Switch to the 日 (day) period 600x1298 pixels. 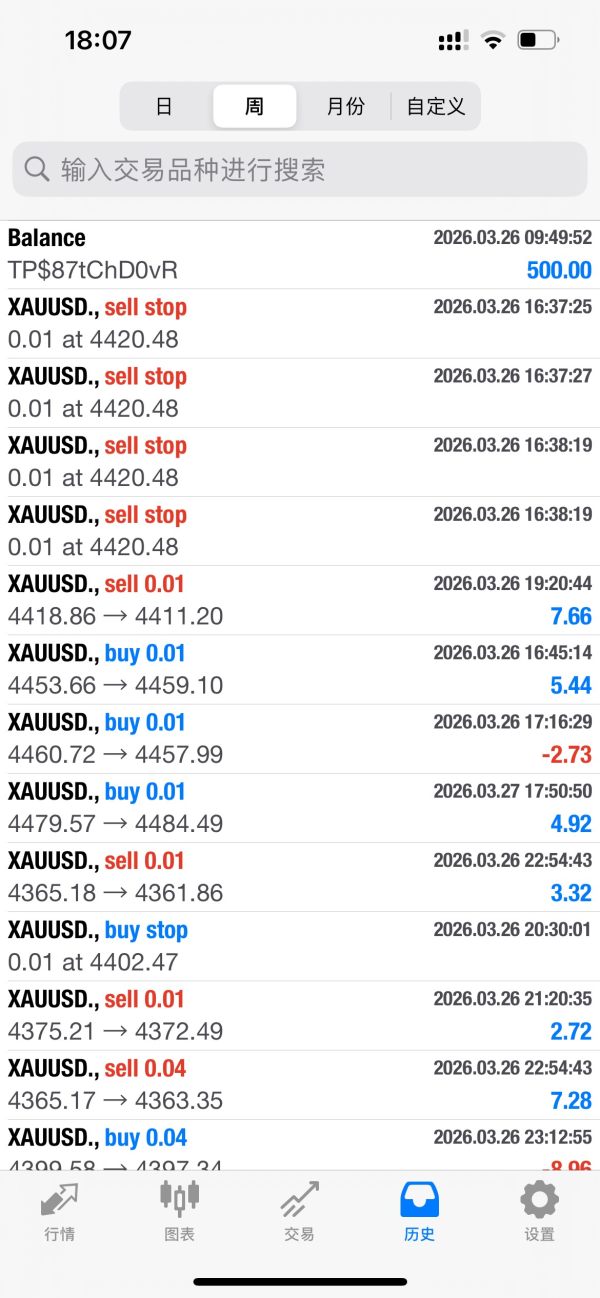(165, 106)
